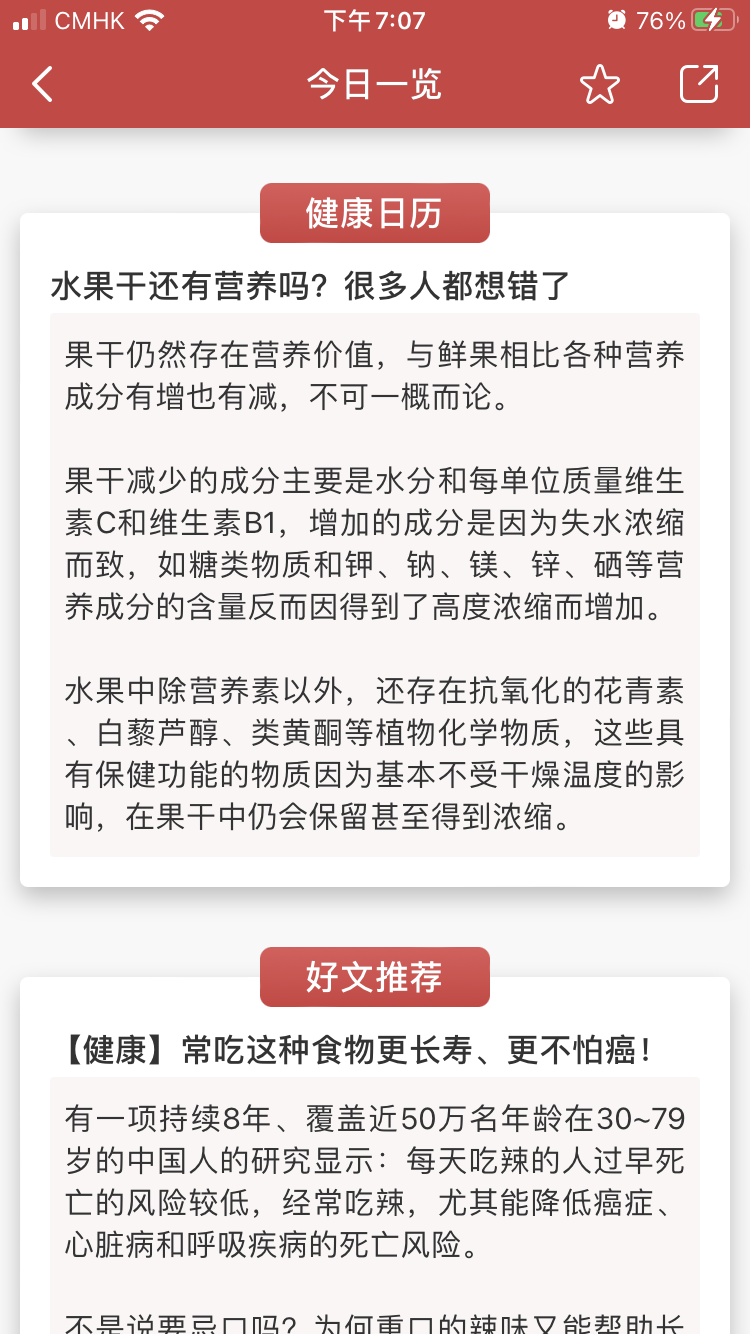Go back using the top-left arrow
The width and height of the screenshot is (750, 1334).
pos(42,85)
